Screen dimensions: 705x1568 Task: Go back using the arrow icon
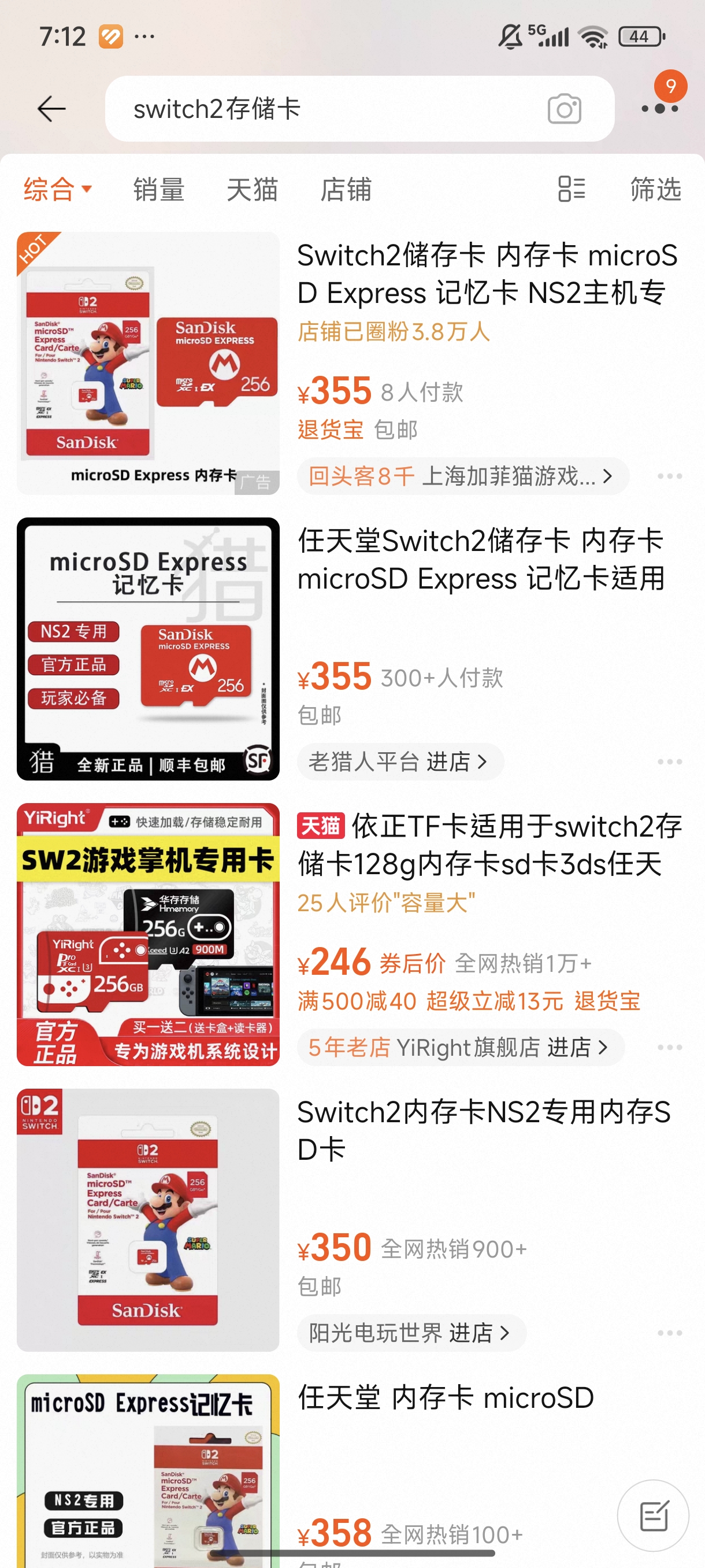51,109
